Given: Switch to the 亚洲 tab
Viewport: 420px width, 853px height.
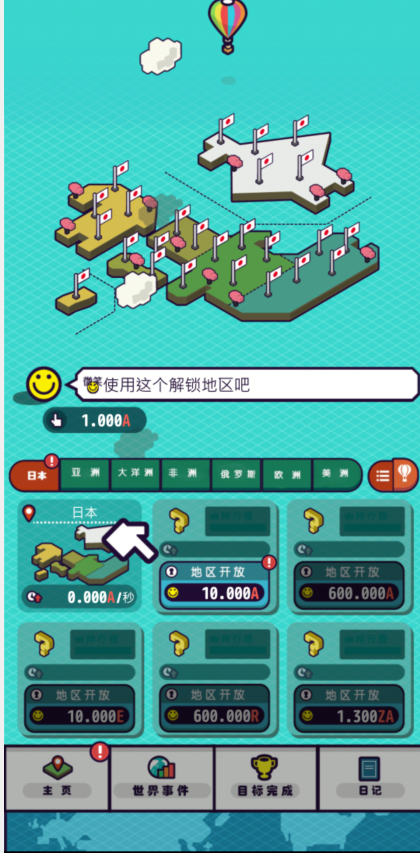Looking at the screenshot, I should point(85,475).
